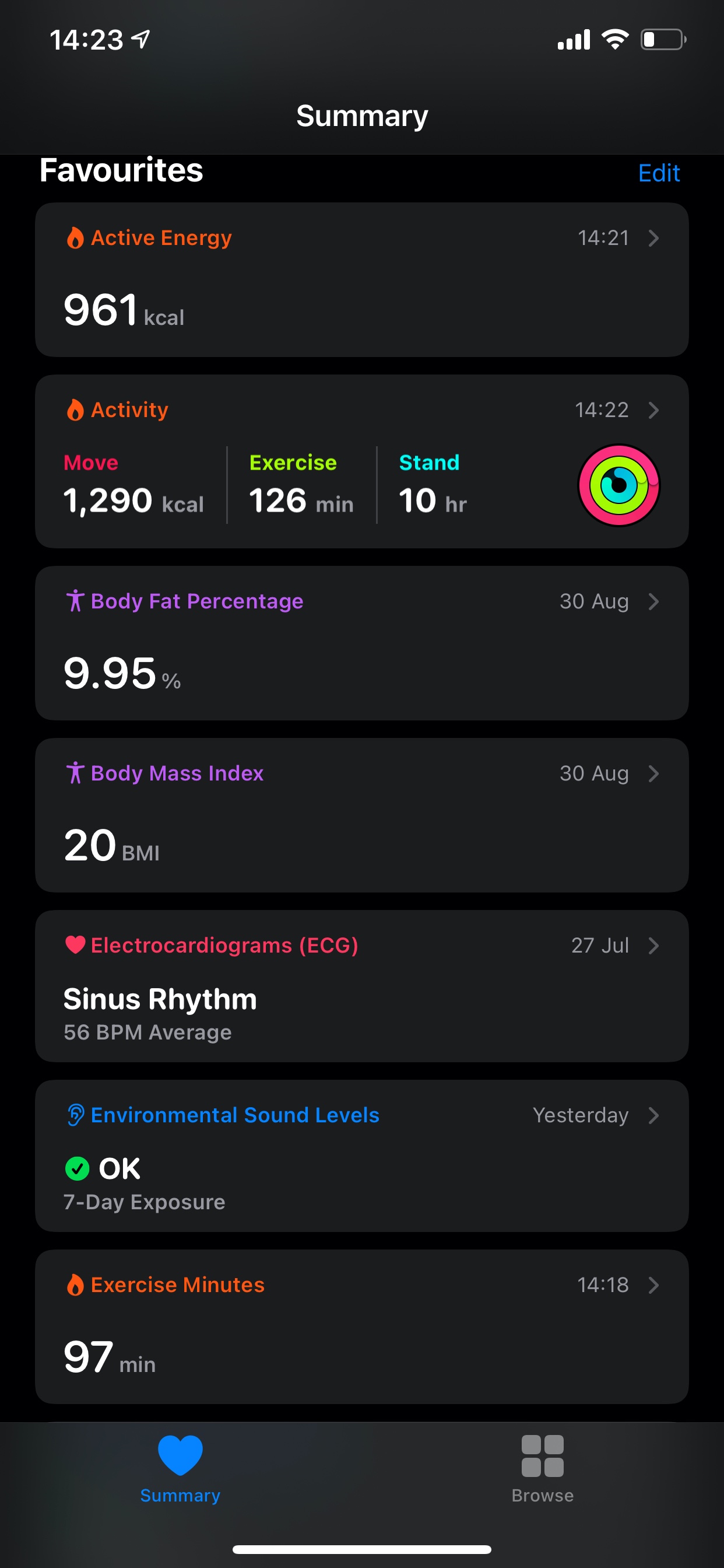Open the Active Energy card

(x=361, y=280)
